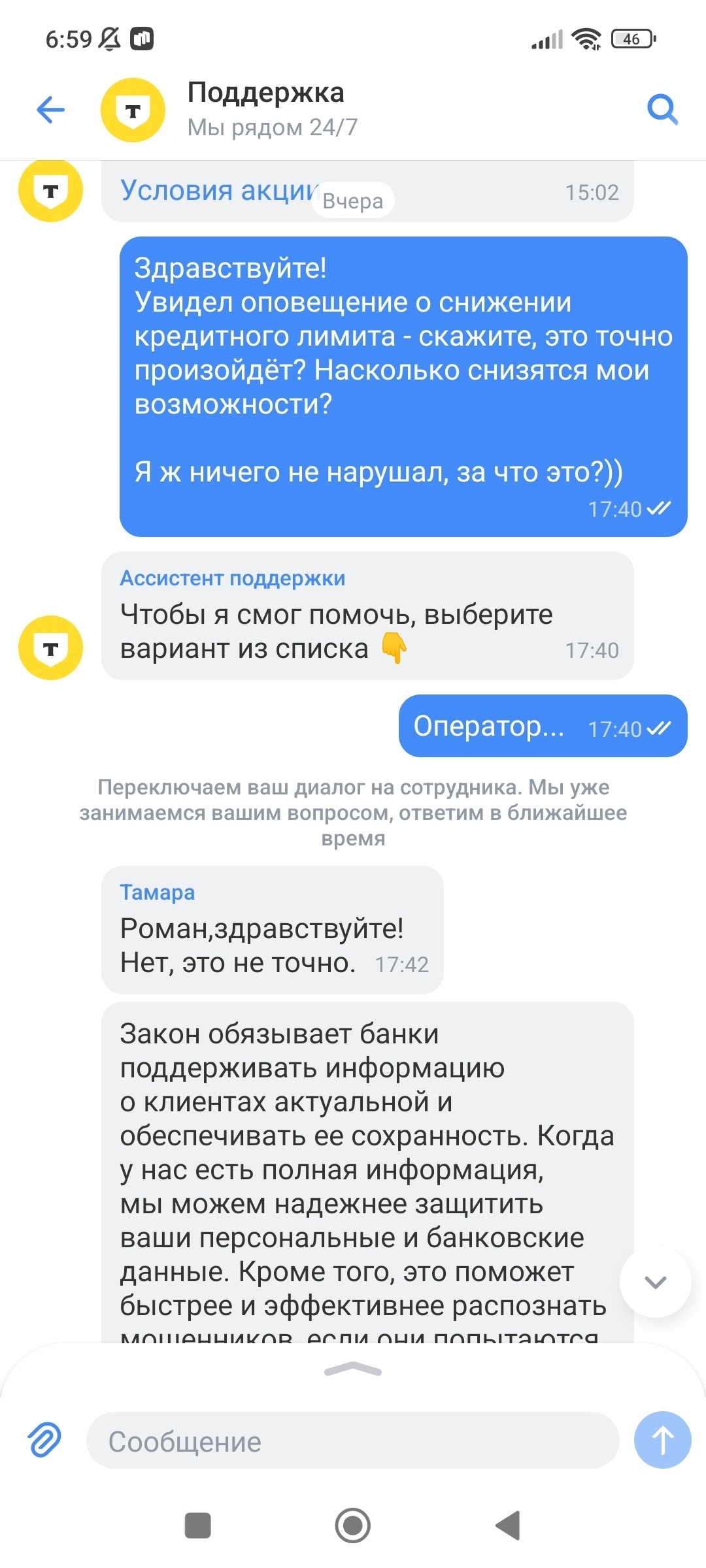
Task: Open the recent apps overview
Action: pos(197,1526)
